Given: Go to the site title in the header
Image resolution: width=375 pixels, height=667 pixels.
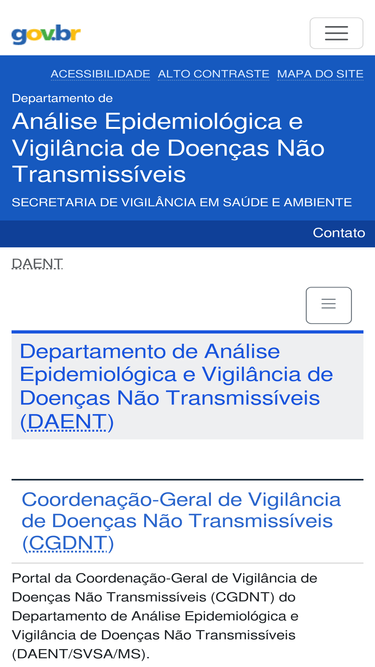Looking at the screenshot, I should click(168, 148).
